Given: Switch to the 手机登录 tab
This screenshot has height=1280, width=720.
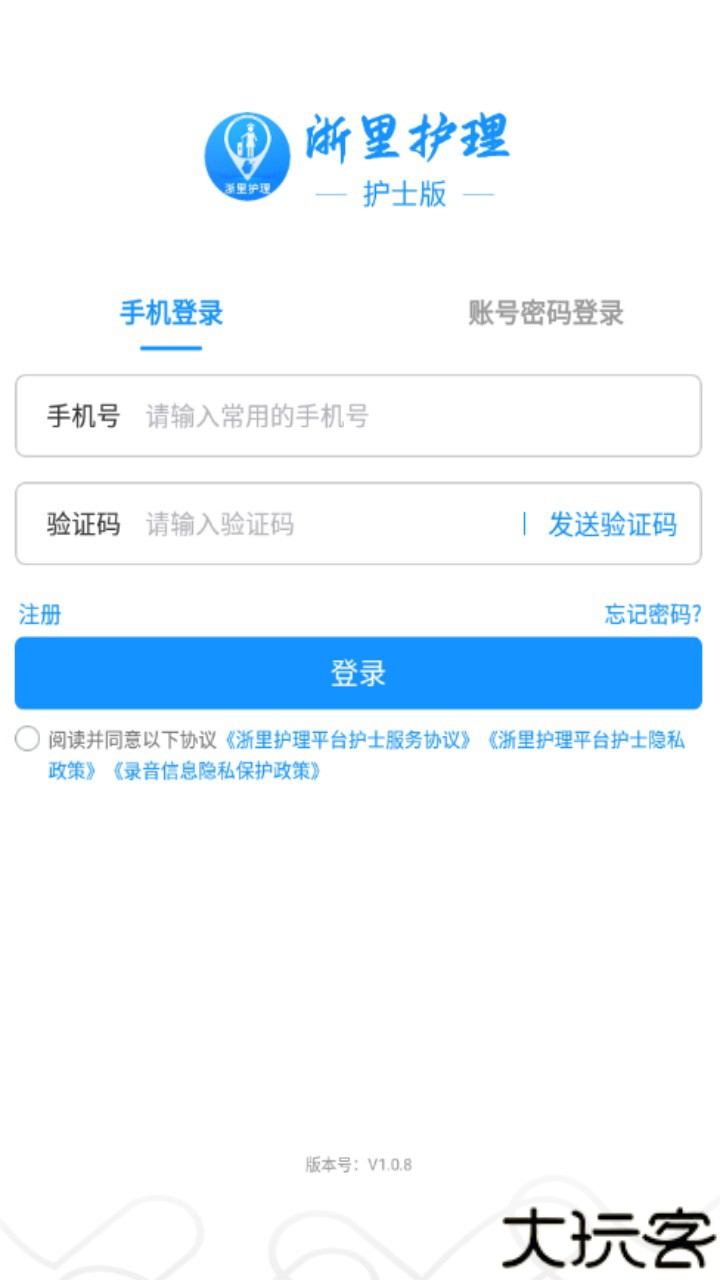Looking at the screenshot, I should 171,313.
